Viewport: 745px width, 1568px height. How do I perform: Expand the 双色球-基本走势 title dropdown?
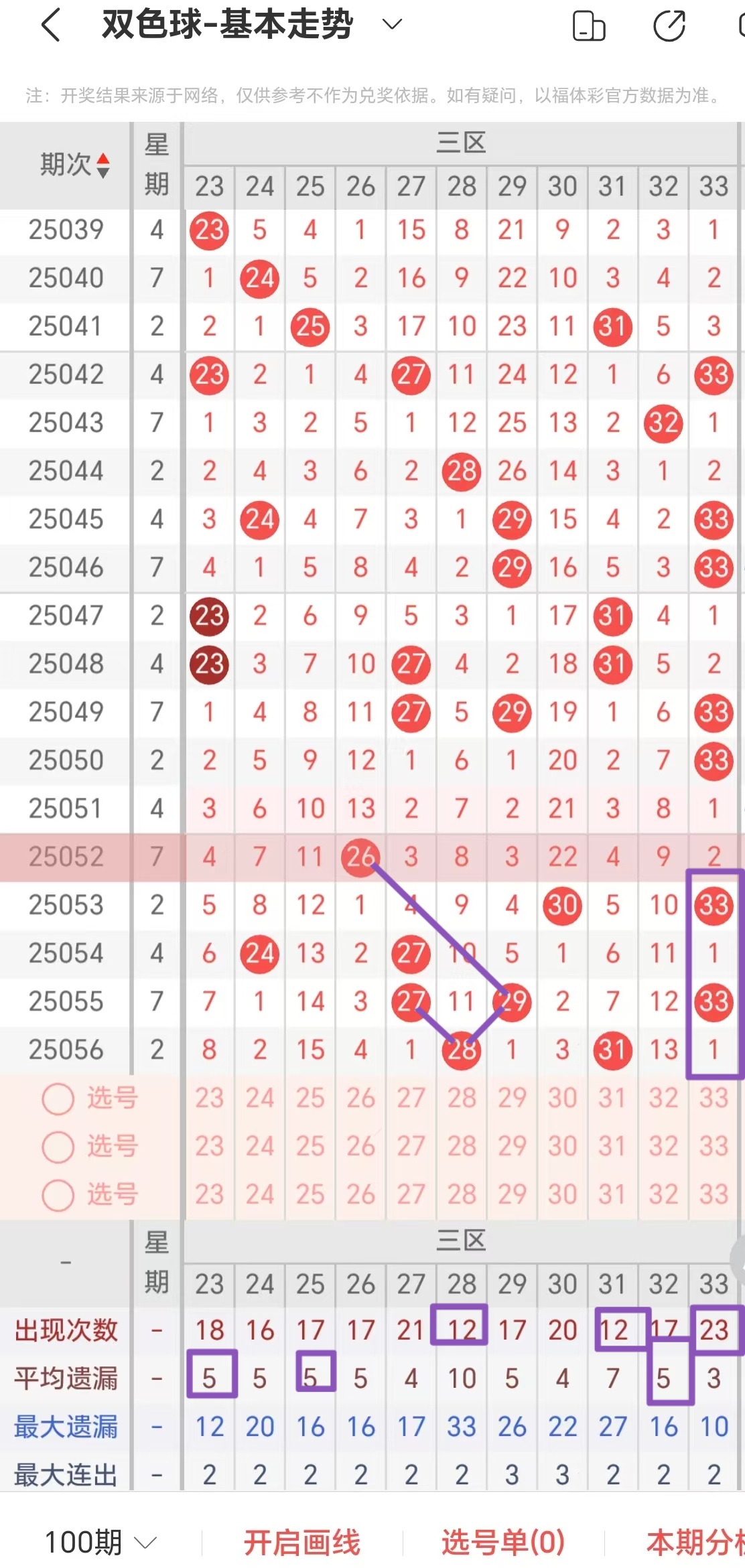pyautogui.click(x=391, y=25)
